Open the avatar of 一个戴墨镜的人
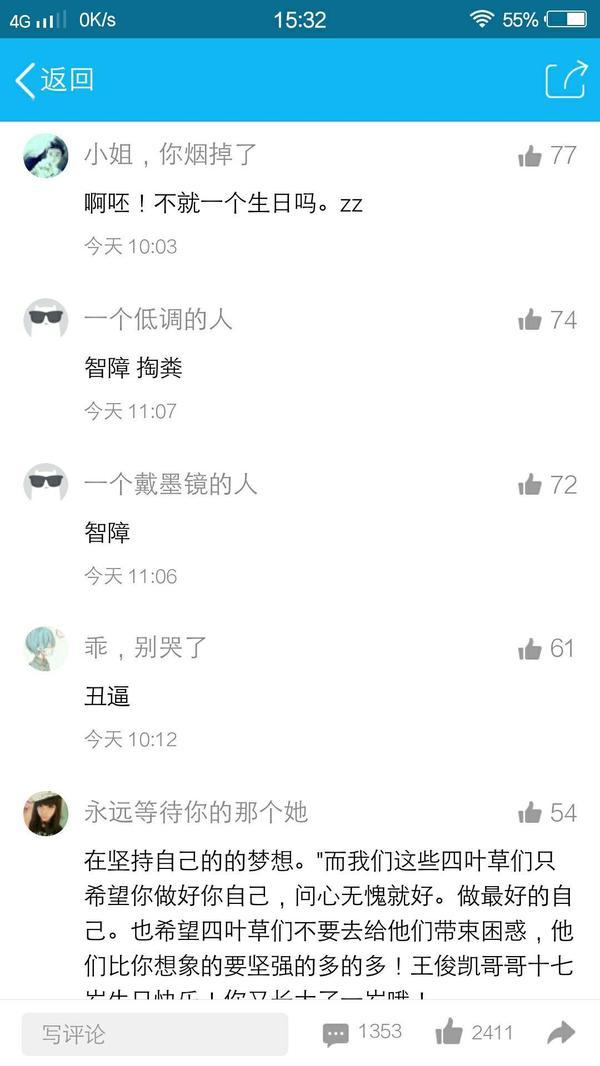The height and width of the screenshot is (1066, 600). tap(46, 484)
